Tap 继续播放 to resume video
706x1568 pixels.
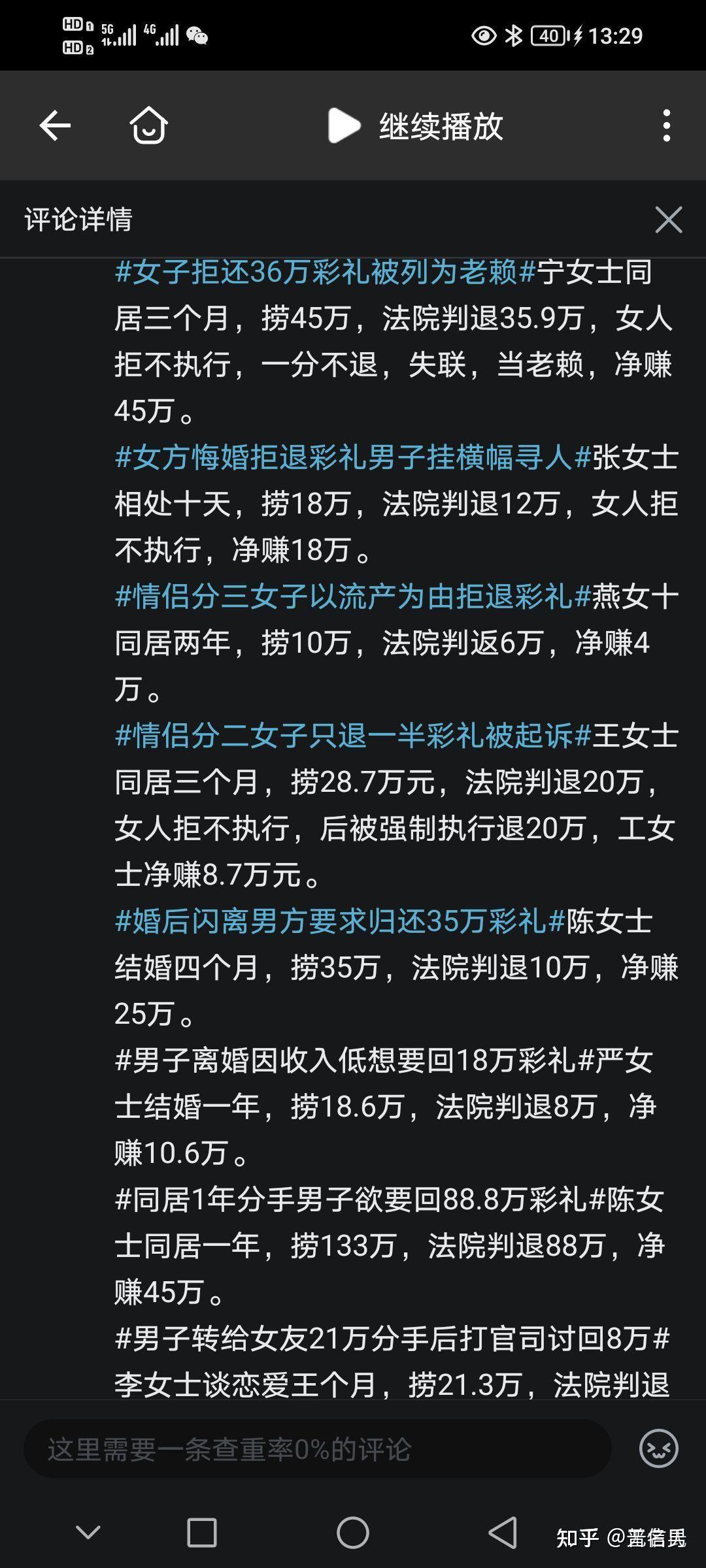pyautogui.click(x=416, y=126)
